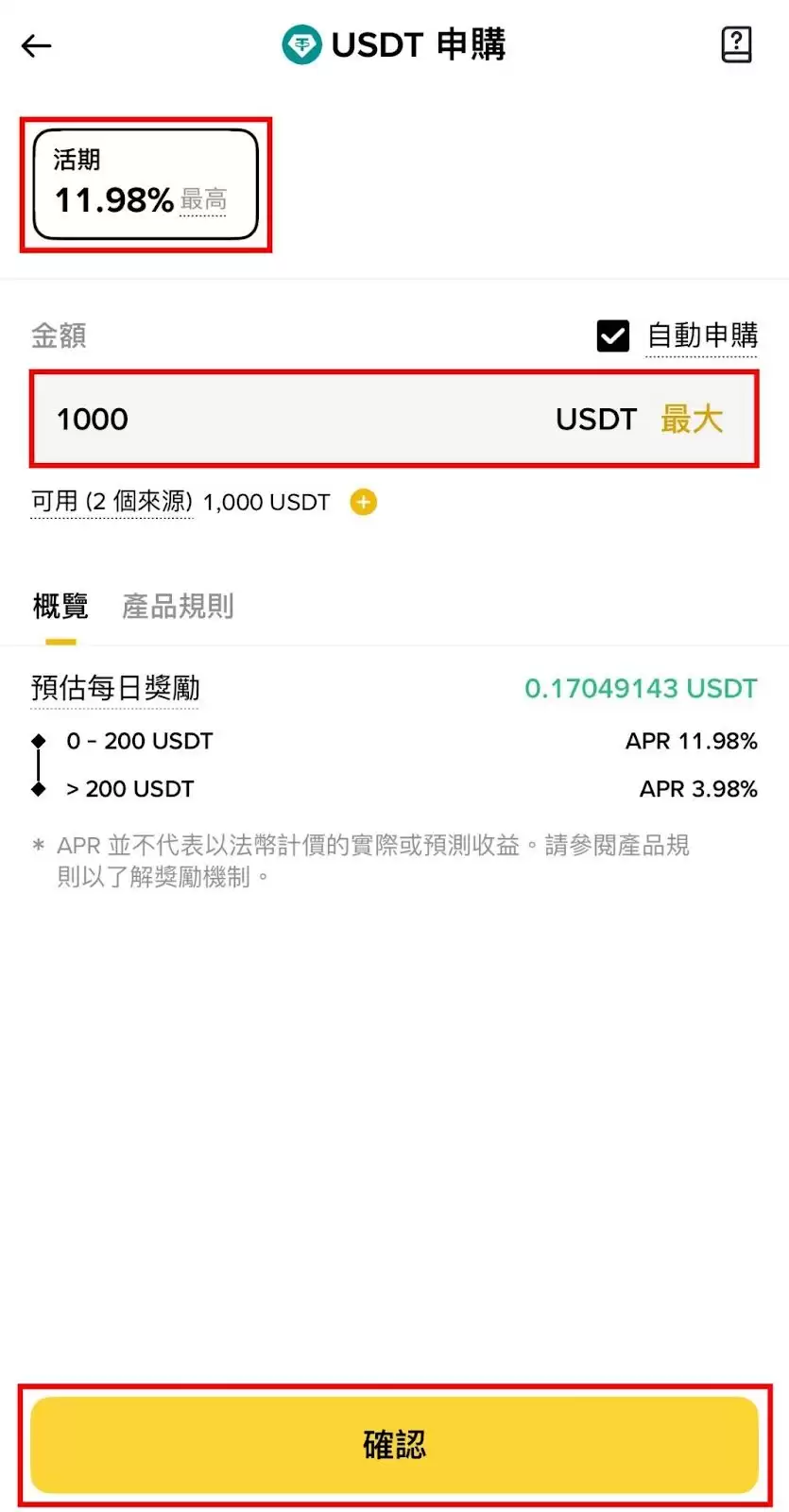Switch to the 產品規則 product rules tab

pos(178,607)
